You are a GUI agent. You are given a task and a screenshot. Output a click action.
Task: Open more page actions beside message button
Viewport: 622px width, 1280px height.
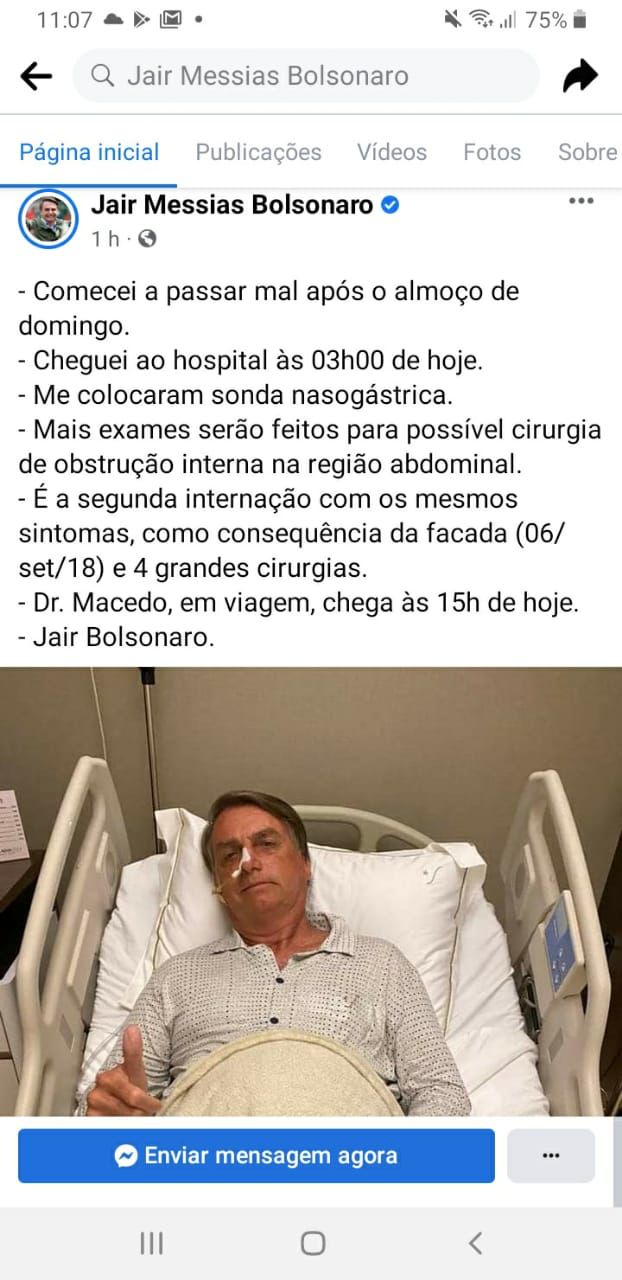[551, 1156]
